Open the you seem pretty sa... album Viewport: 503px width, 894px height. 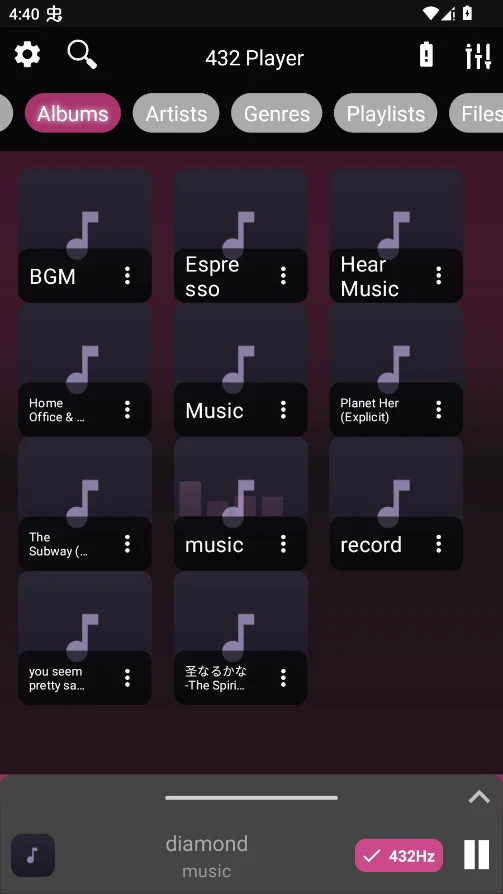coord(85,638)
